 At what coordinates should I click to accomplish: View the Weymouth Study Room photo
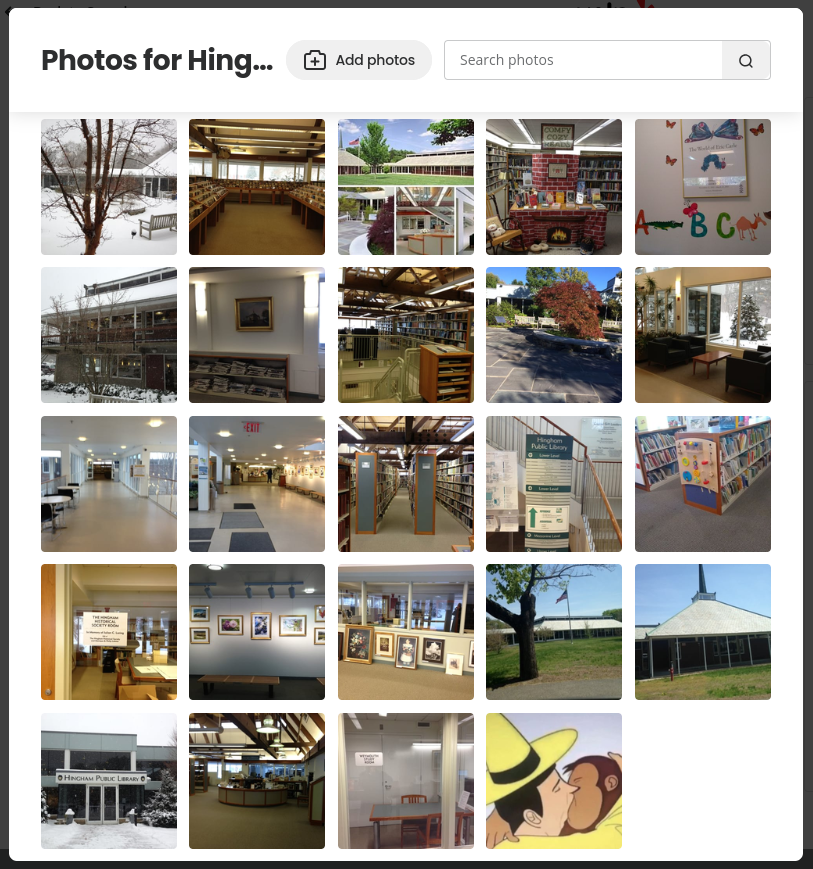click(406, 781)
